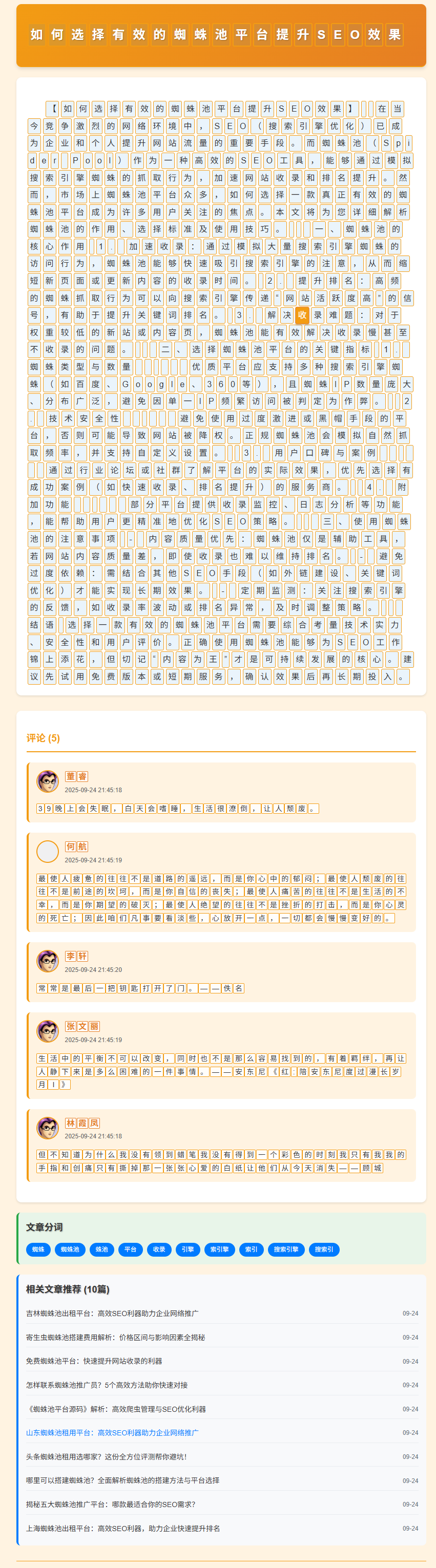The height and width of the screenshot is (1568, 436).
Task: Open 上海蜘蛛池出租平台 article
Action: [x=123, y=1529]
